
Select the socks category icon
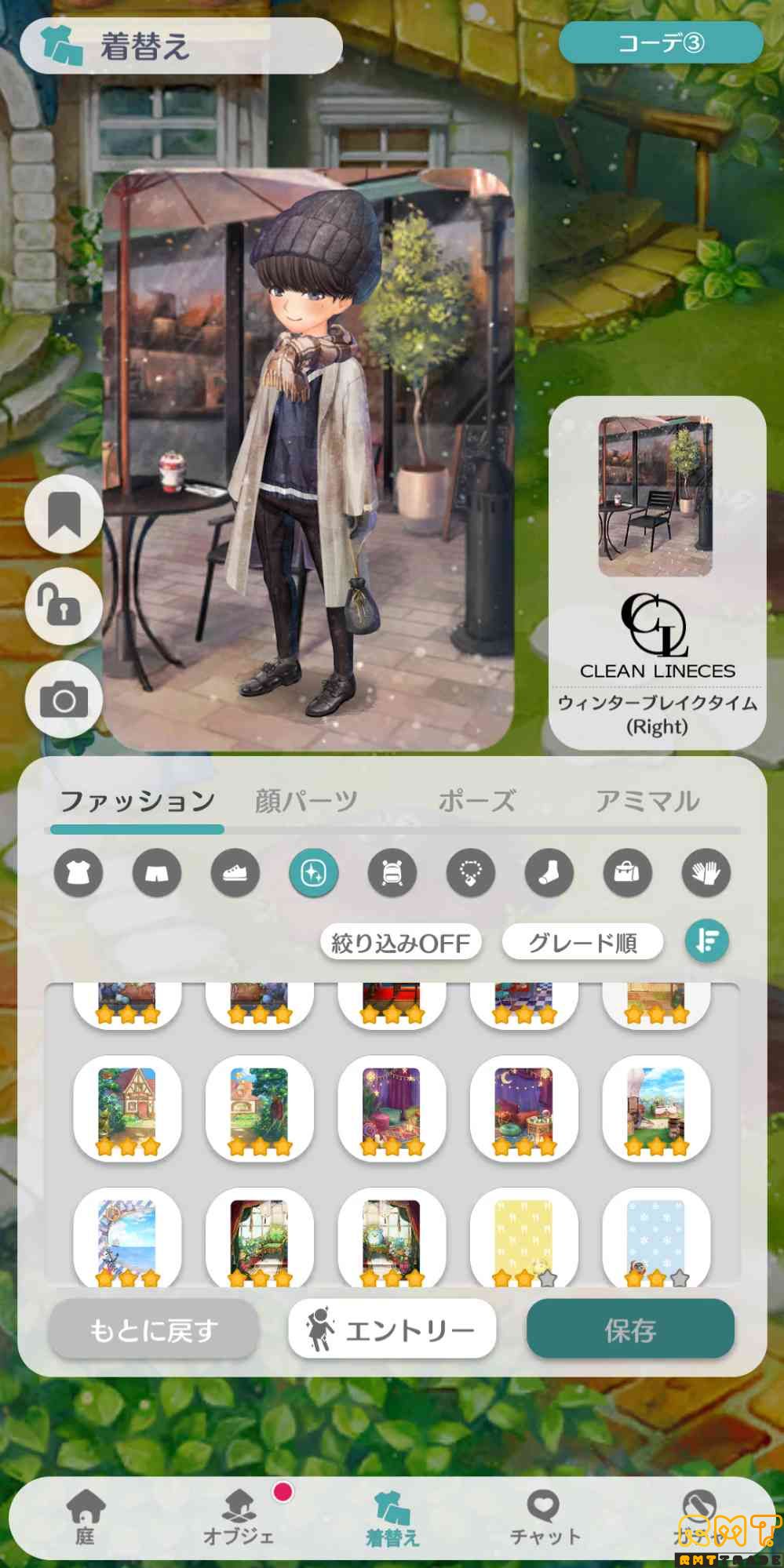point(549,872)
